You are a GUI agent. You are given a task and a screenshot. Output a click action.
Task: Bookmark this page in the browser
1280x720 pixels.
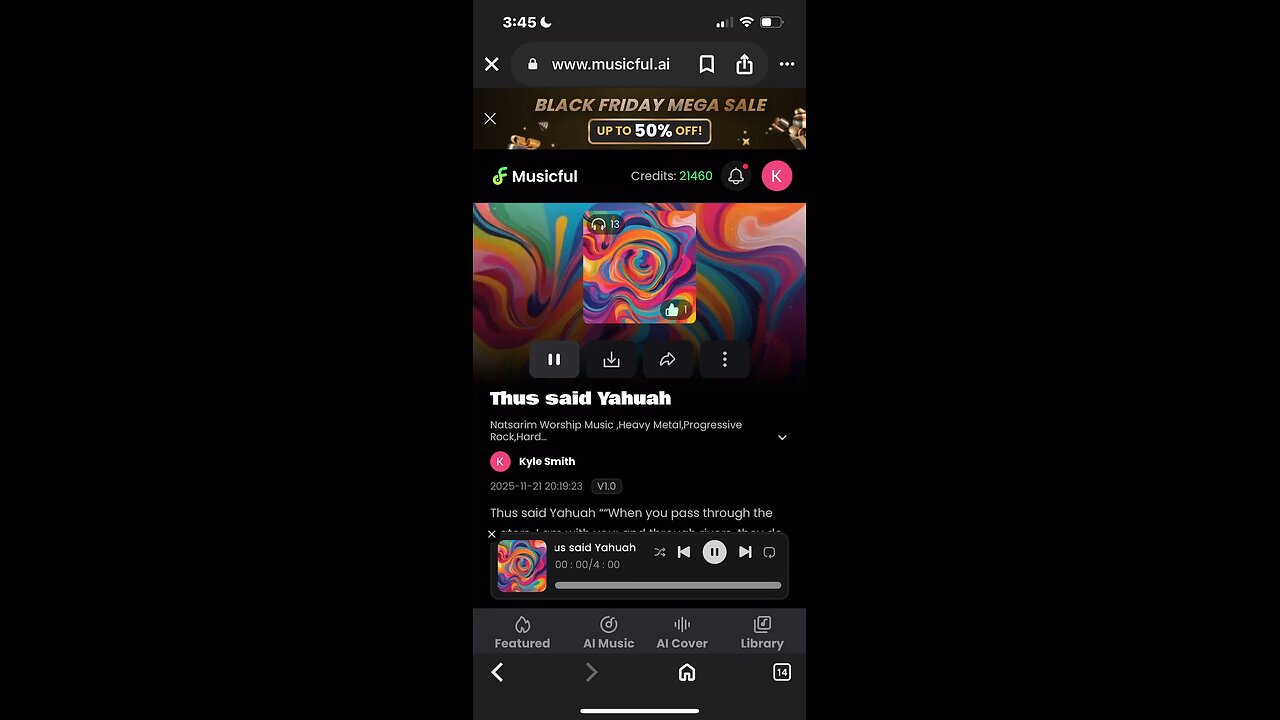point(706,64)
